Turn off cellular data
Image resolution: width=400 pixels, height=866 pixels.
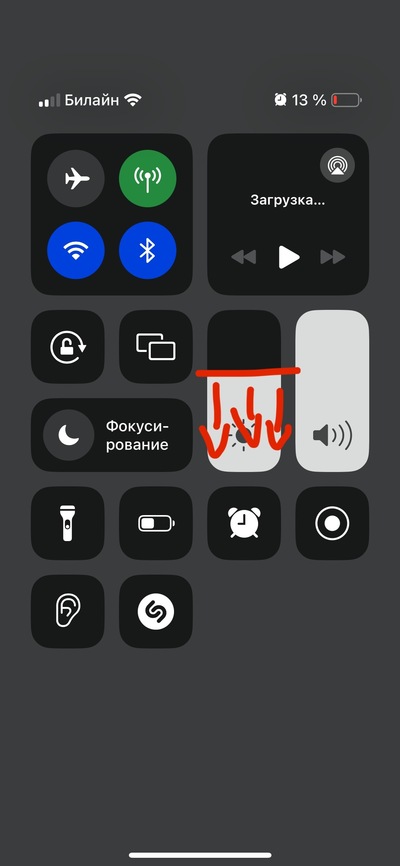(148, 178)
